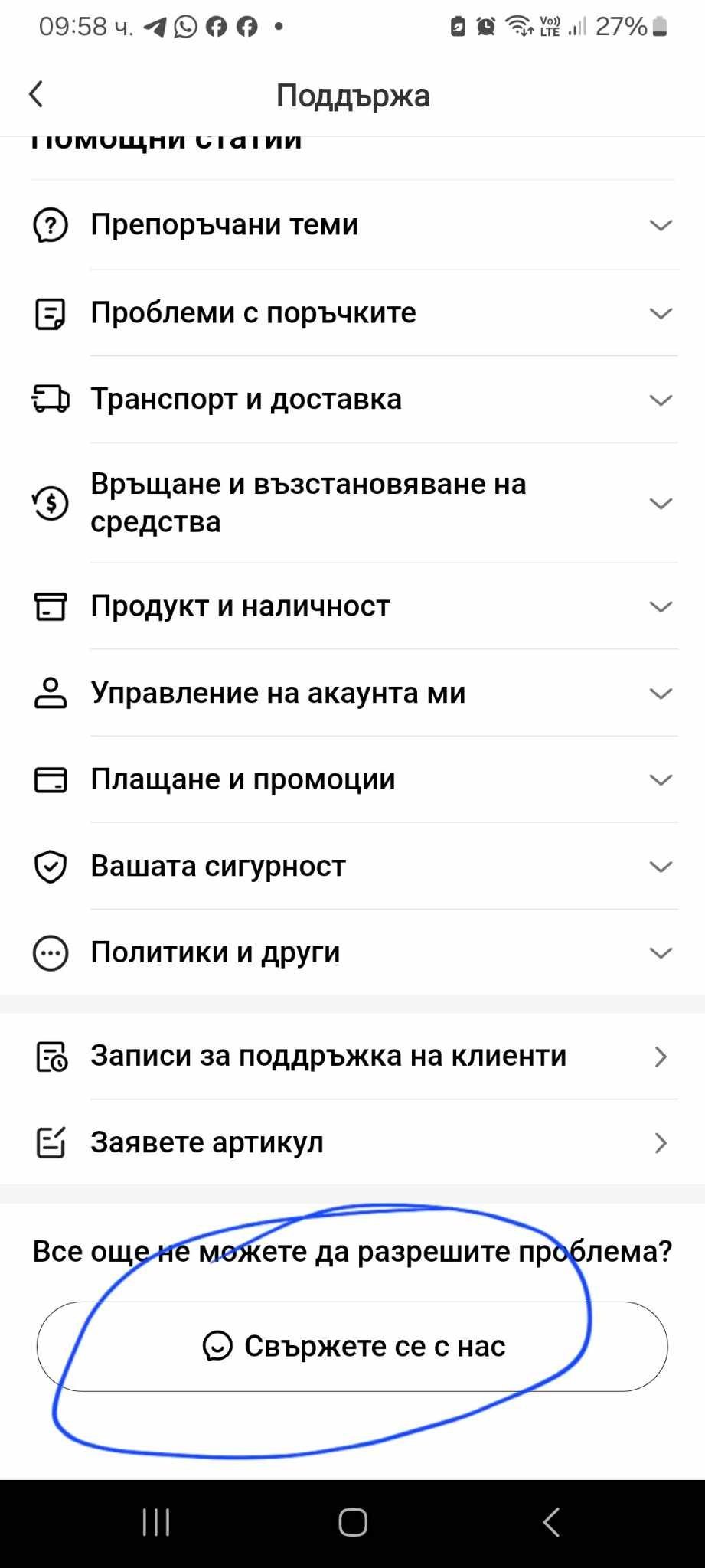The height and width of the screenshot is (1568, 705).
Task: Tap the Свържете се с нас button
Action: click(x=352, y=1346)
